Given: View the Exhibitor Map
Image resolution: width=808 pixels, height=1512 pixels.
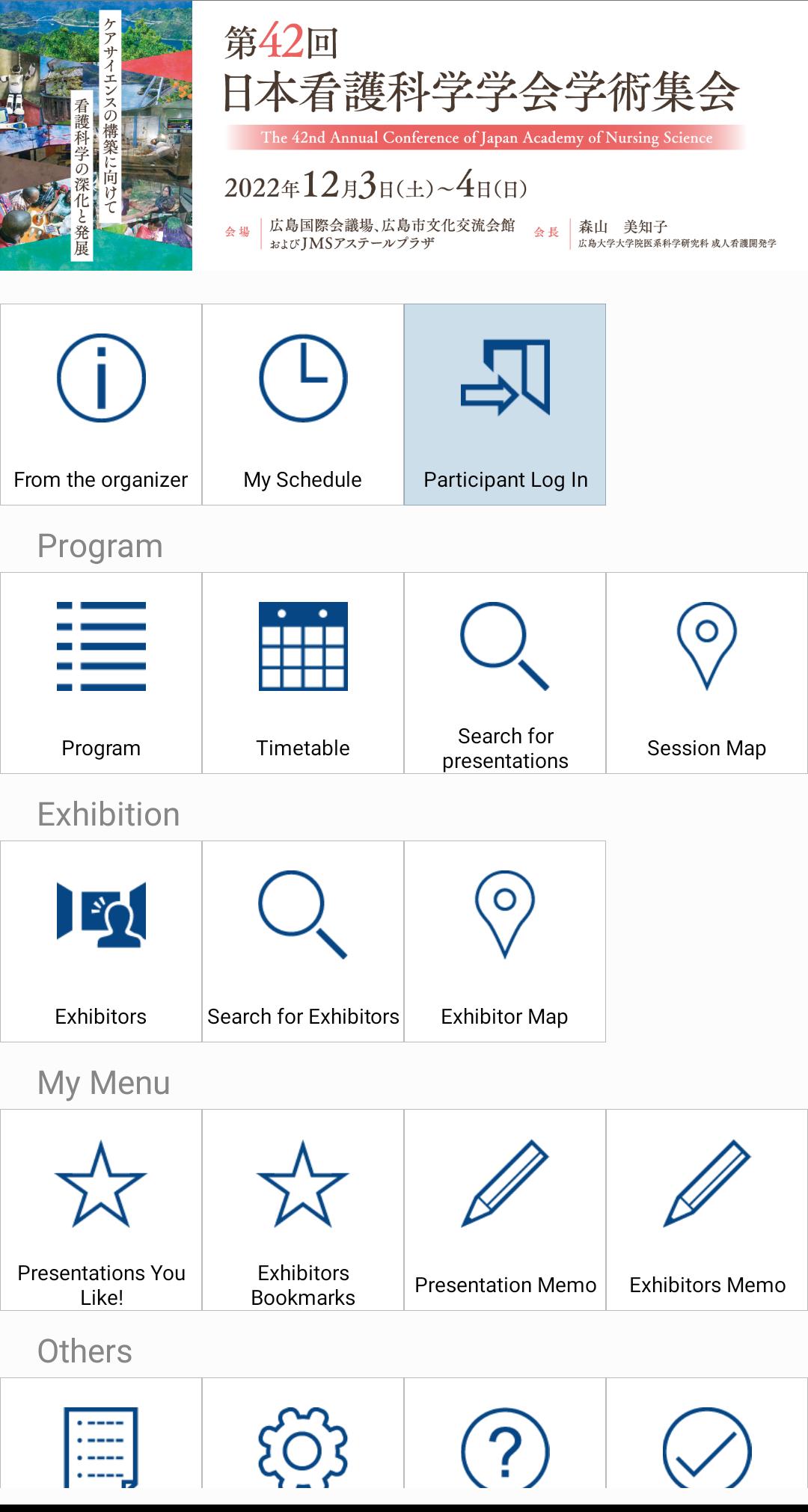Looking at the screenshot, I should point(505,941).
